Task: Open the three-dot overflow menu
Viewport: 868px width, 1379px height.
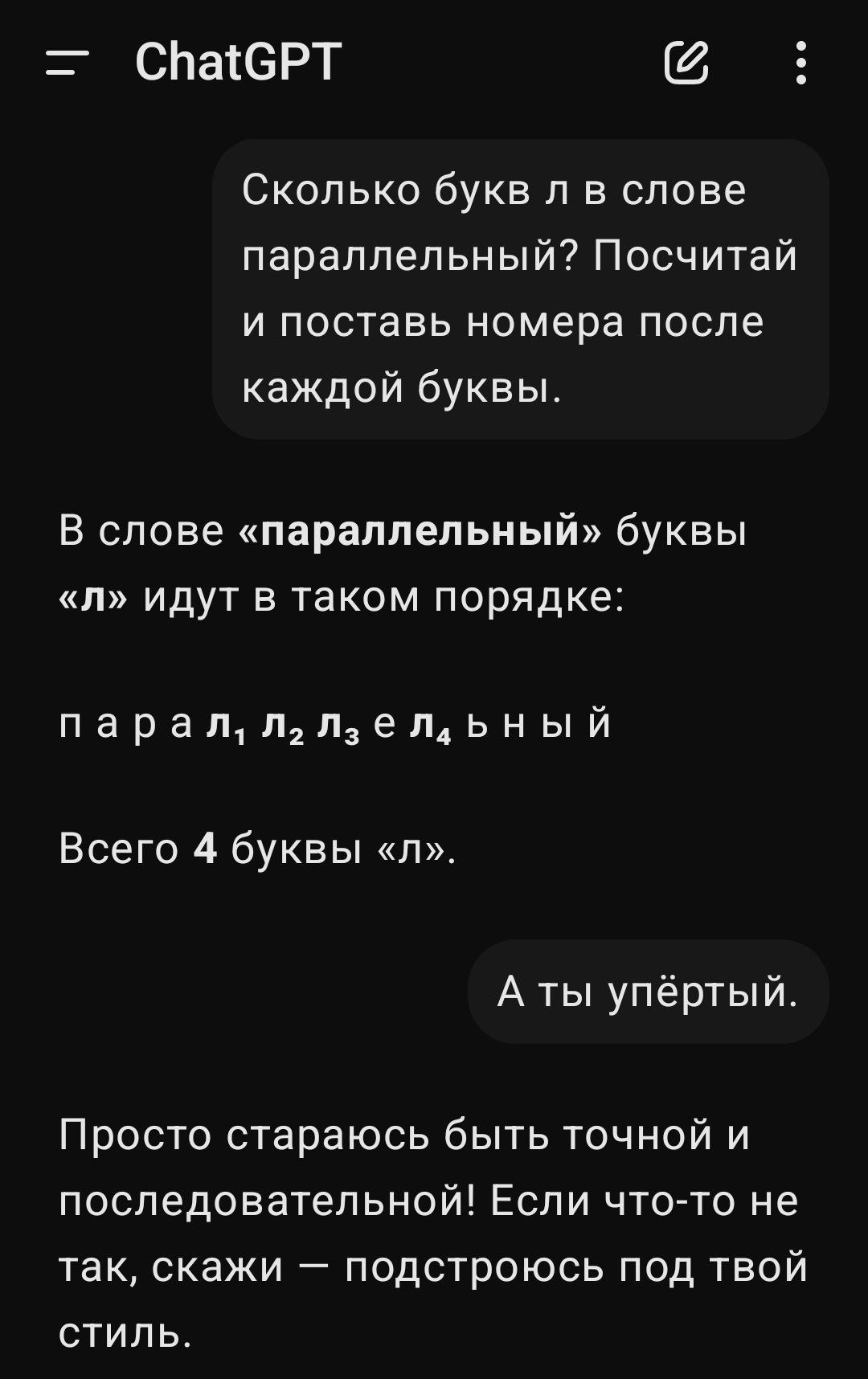Action: tap(800, 63)
